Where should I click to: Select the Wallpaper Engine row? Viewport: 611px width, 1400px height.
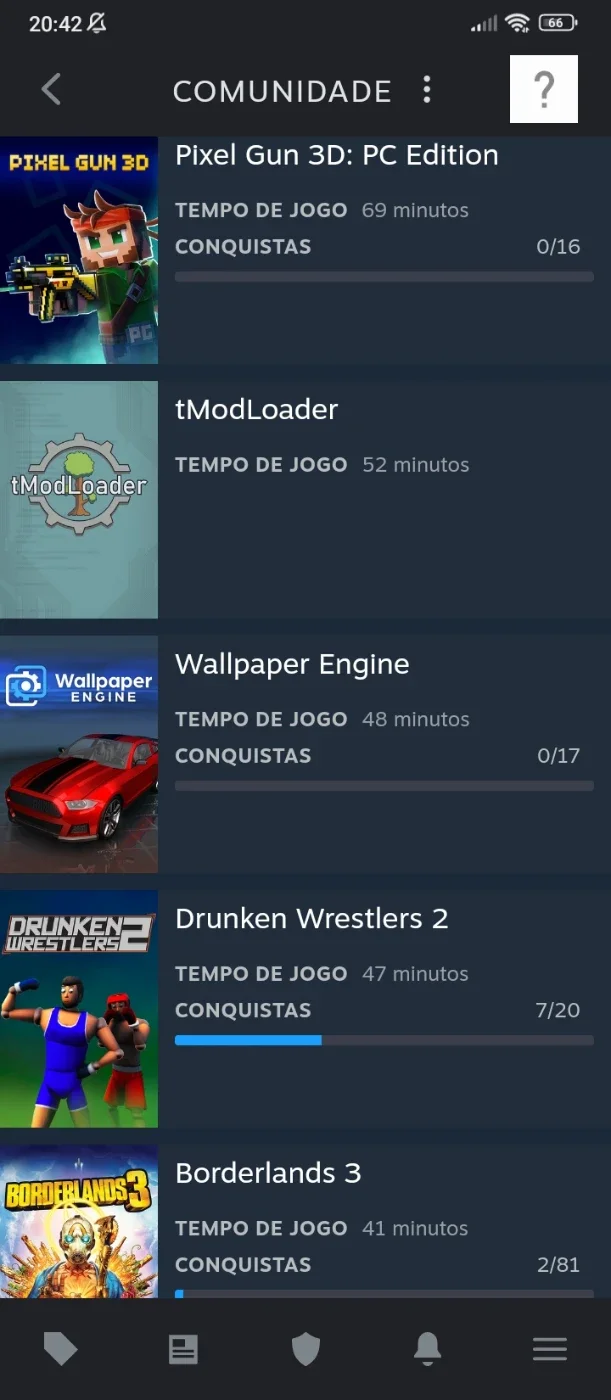[305, 754]
